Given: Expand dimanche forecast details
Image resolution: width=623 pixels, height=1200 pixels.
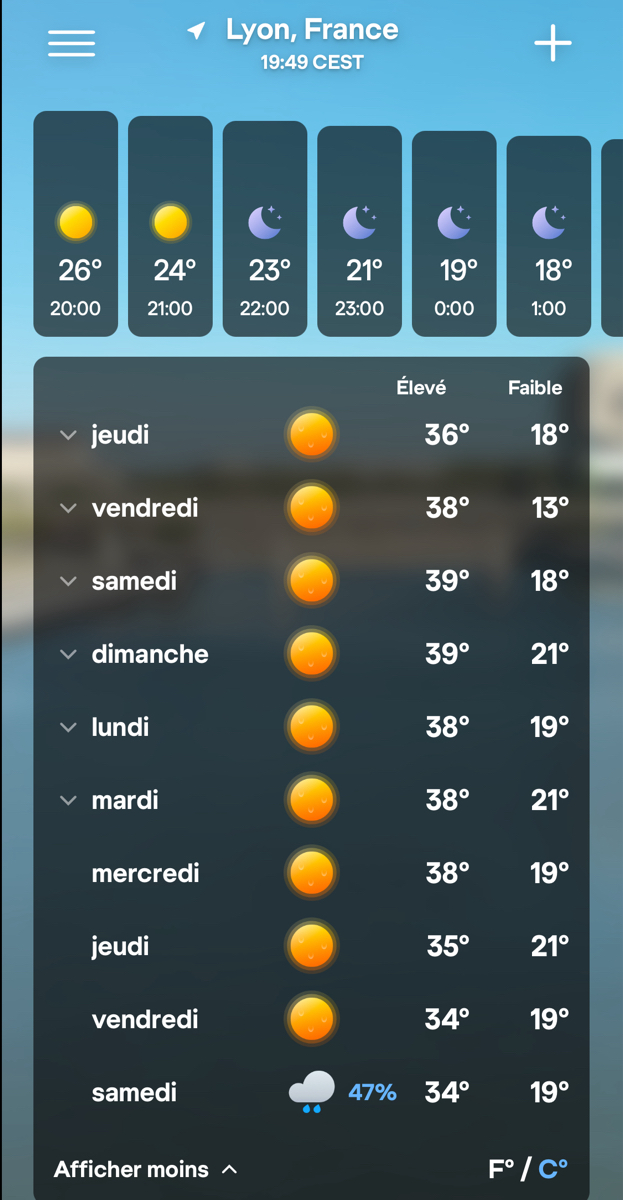Looking at the screenshot, I should [68, 654].
